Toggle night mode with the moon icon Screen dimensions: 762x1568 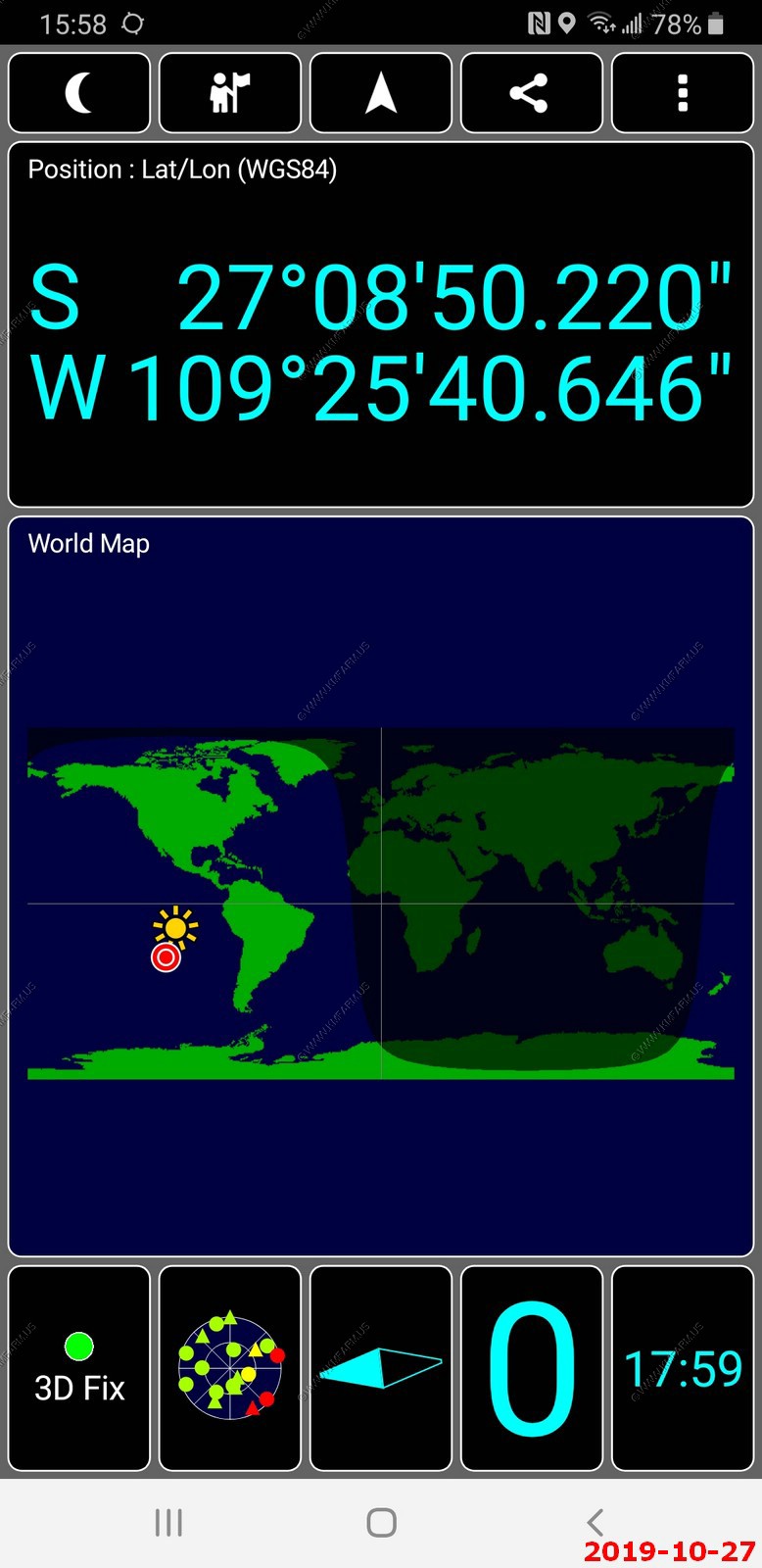[79, 93]
